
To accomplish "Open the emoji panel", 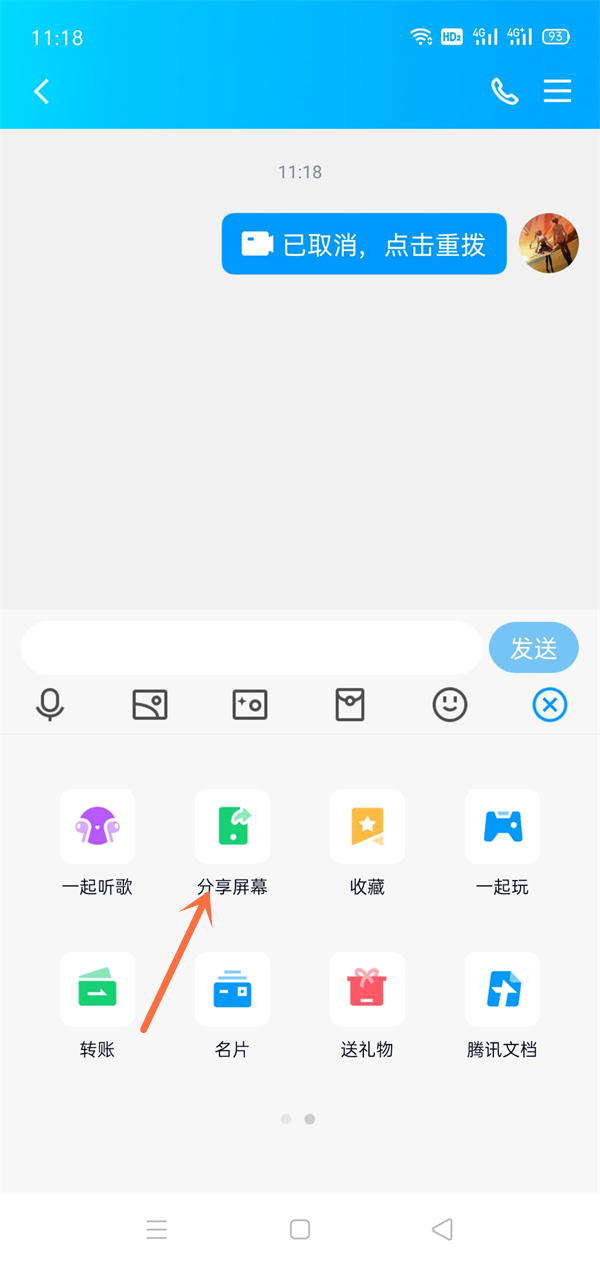I will [450, 705].
